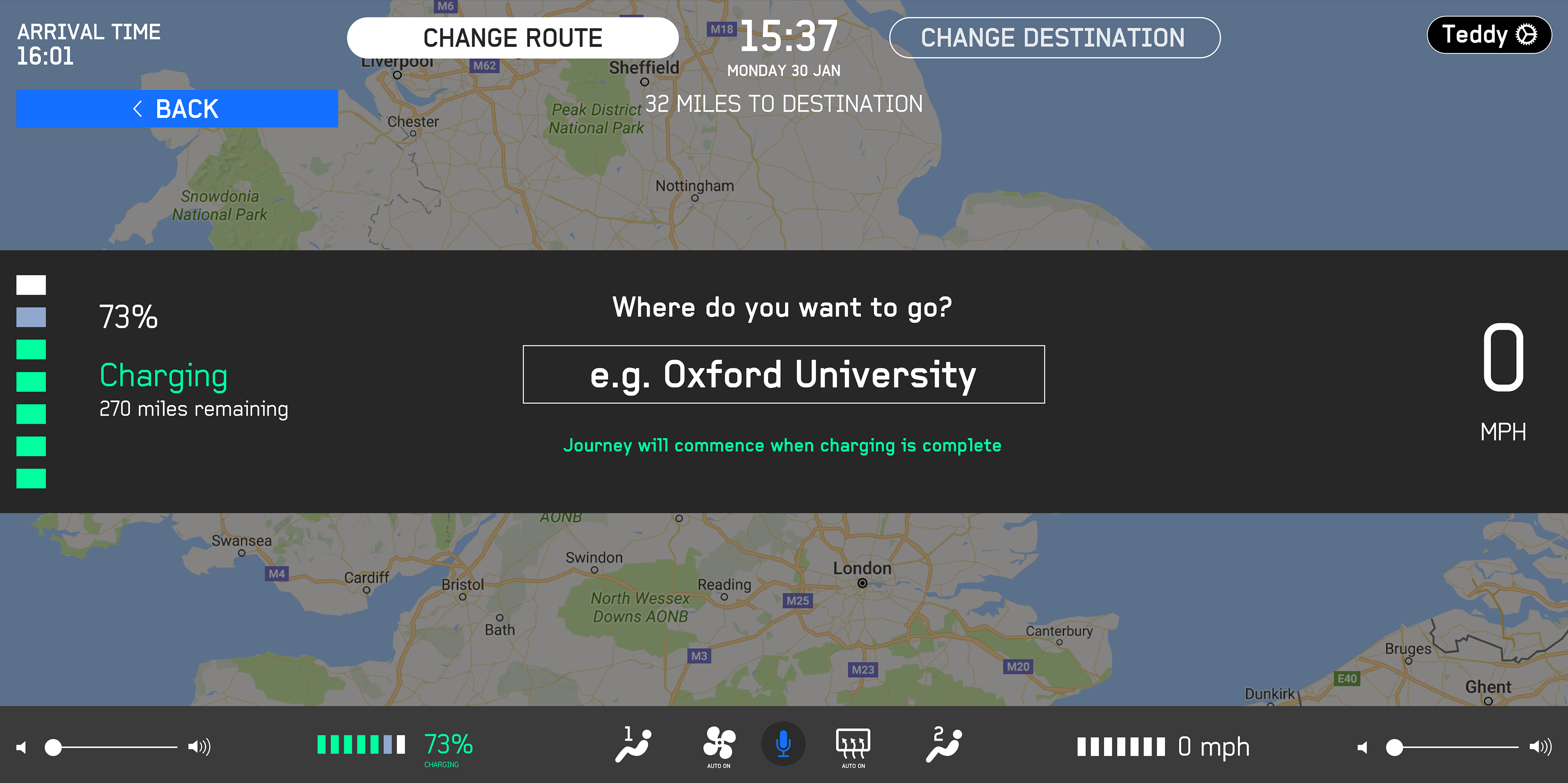Tap the destination input field

(783, 374)
